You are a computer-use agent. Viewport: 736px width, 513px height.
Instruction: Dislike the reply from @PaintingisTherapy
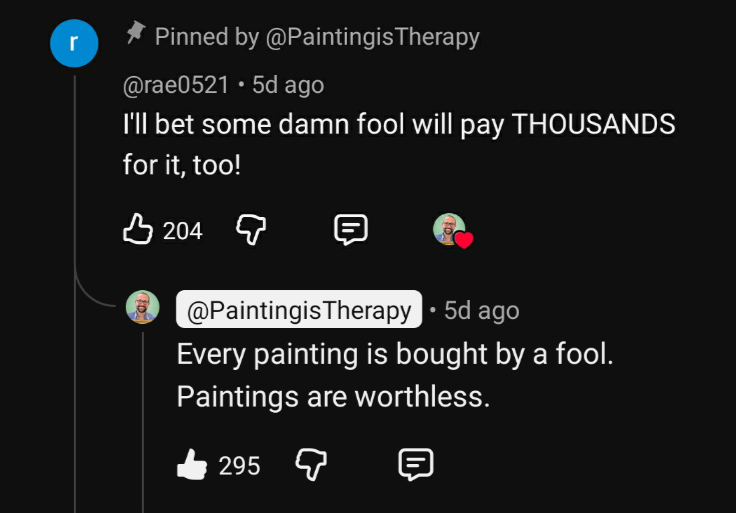(311, 465)
